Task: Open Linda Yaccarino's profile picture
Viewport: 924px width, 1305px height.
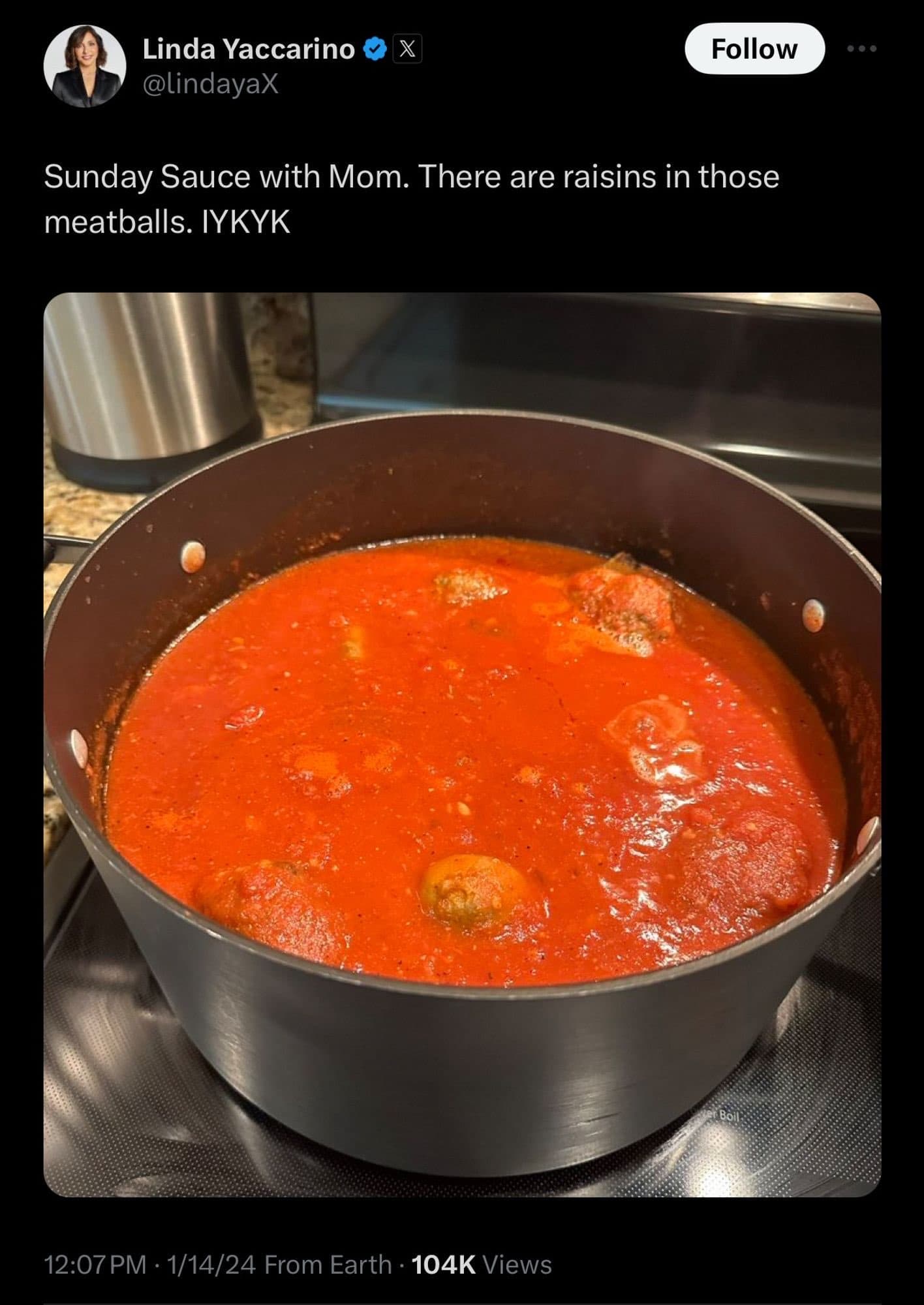Action: click(85, 66)
